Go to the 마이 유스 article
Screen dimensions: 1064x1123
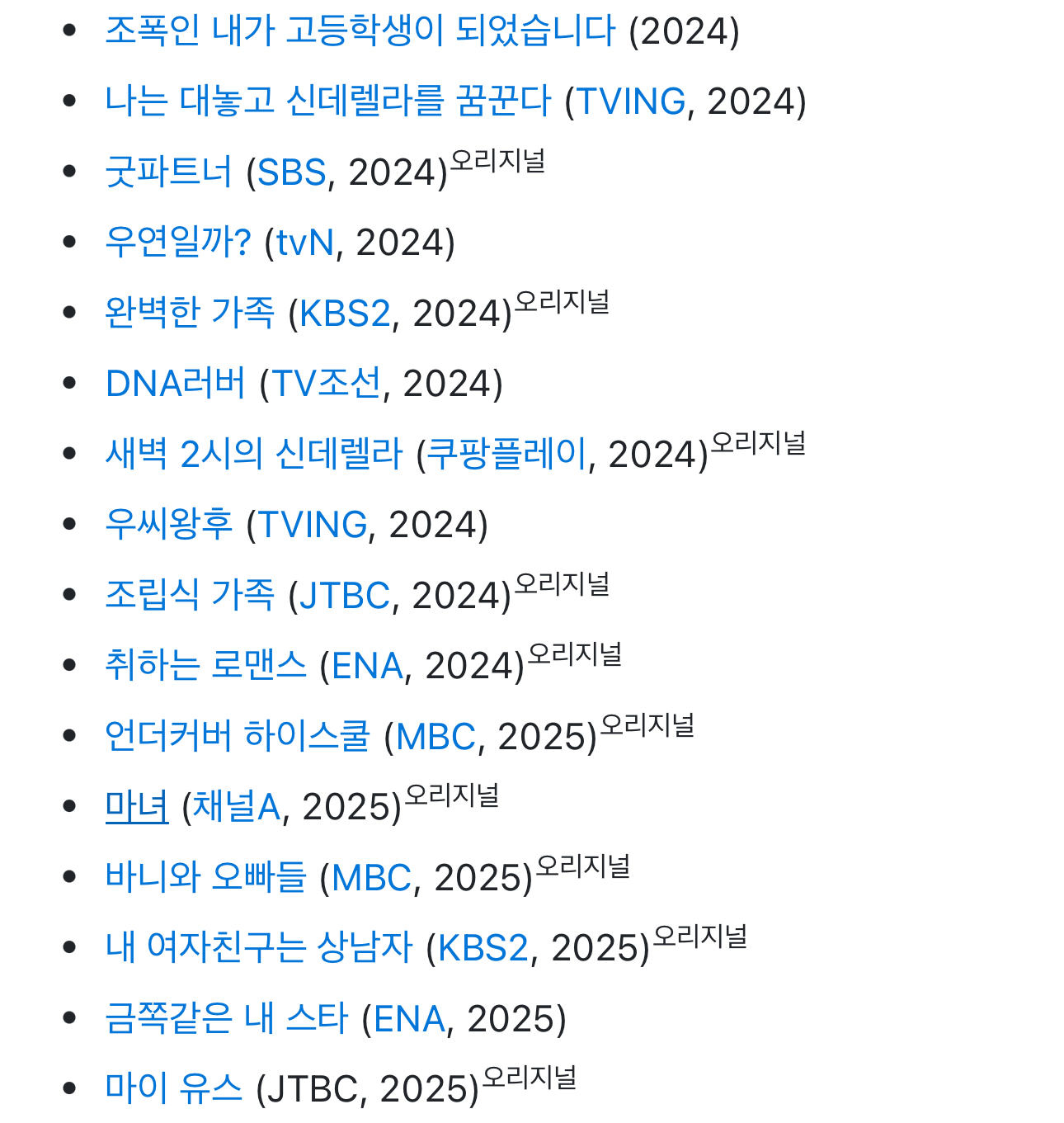point(173,1088)
